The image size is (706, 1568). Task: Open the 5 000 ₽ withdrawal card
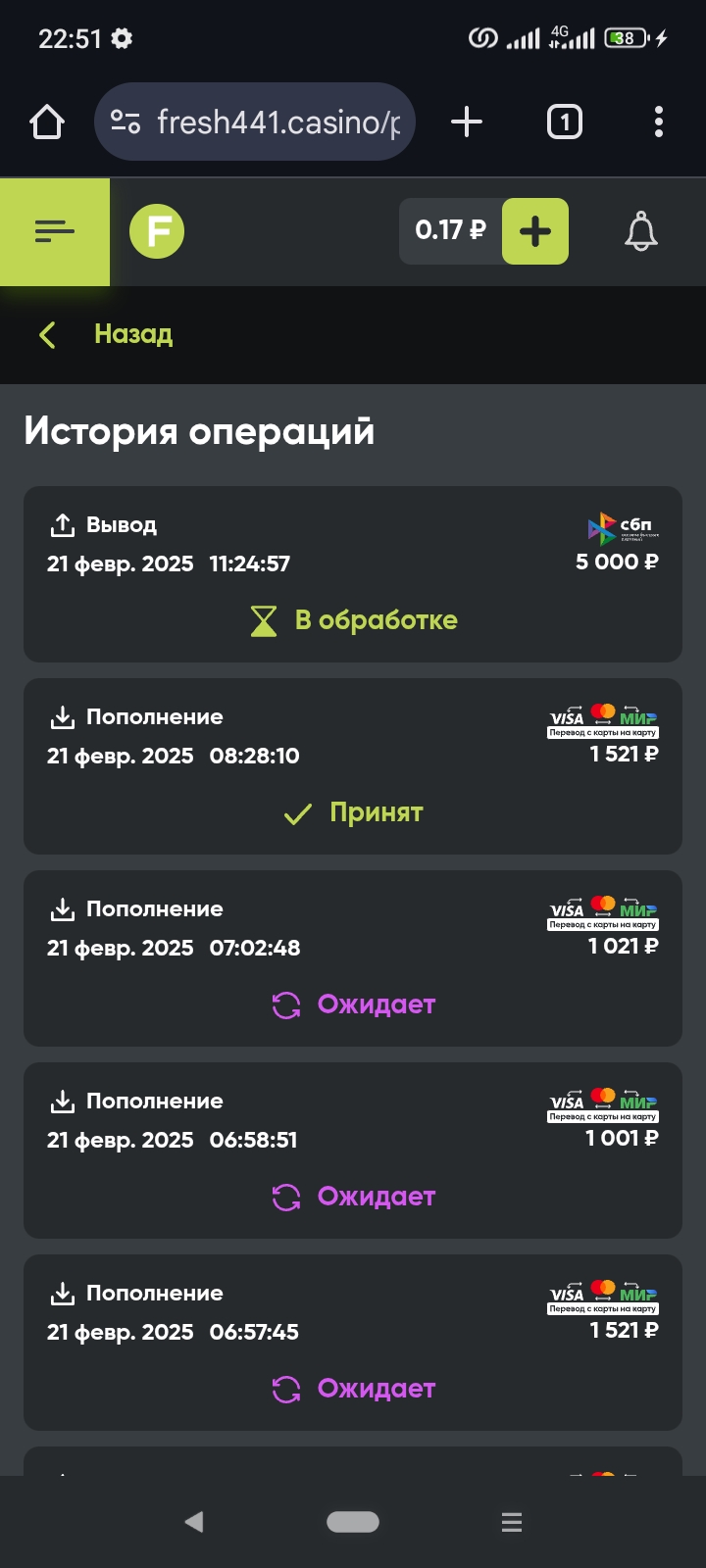[353, 574]
